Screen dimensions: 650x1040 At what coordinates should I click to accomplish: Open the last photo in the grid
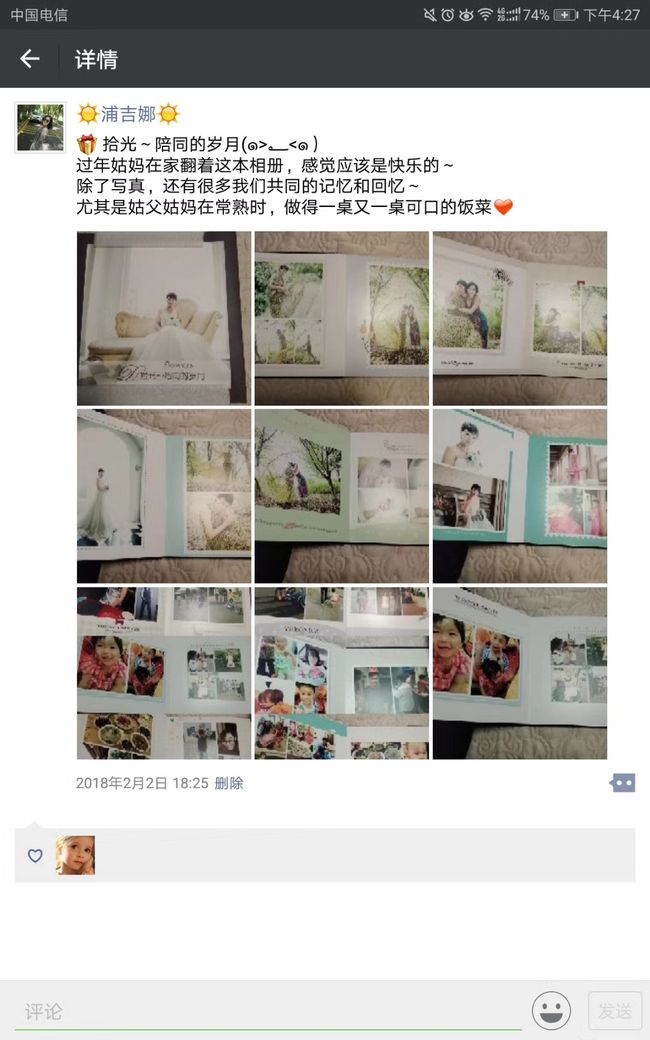click(519, 673)
